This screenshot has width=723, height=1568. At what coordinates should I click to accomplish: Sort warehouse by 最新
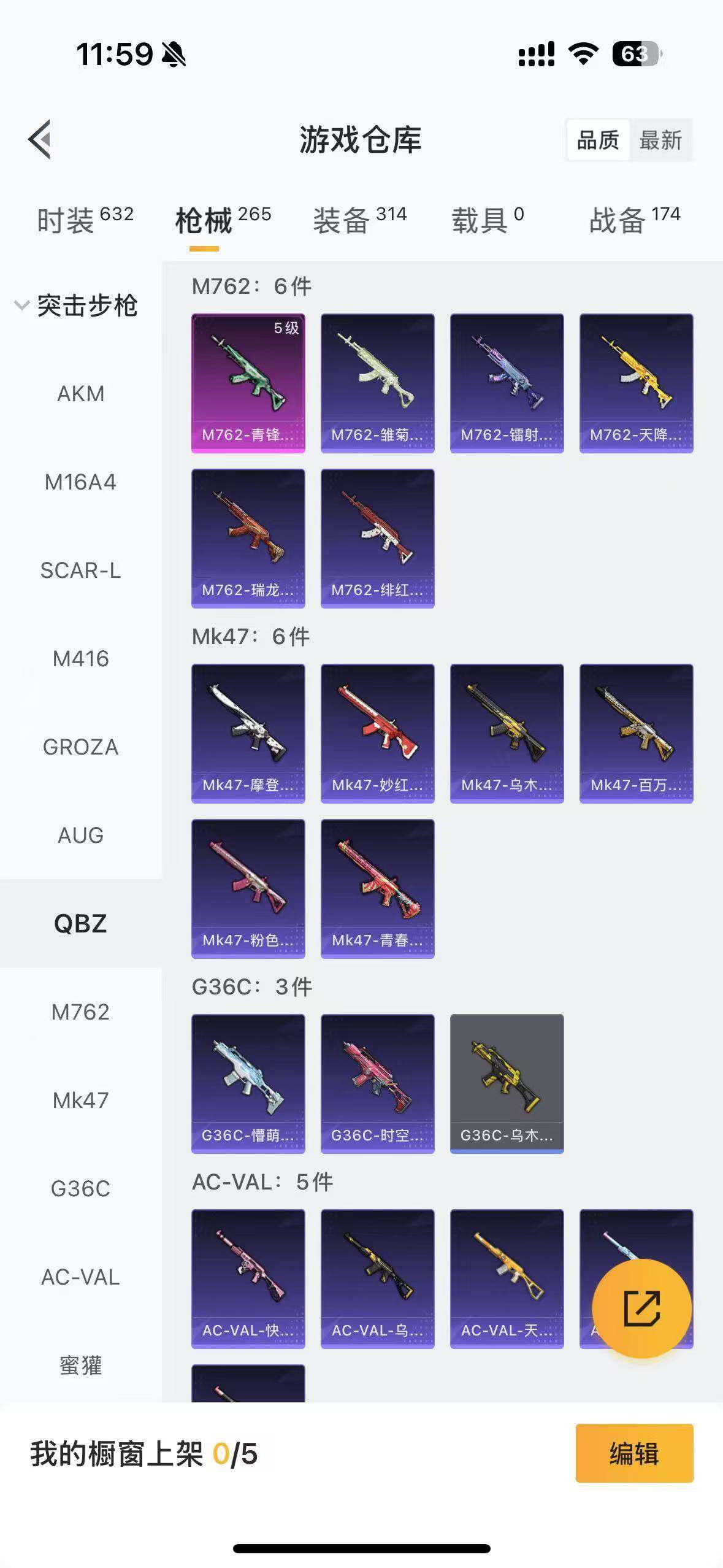(x=660, y=140)
